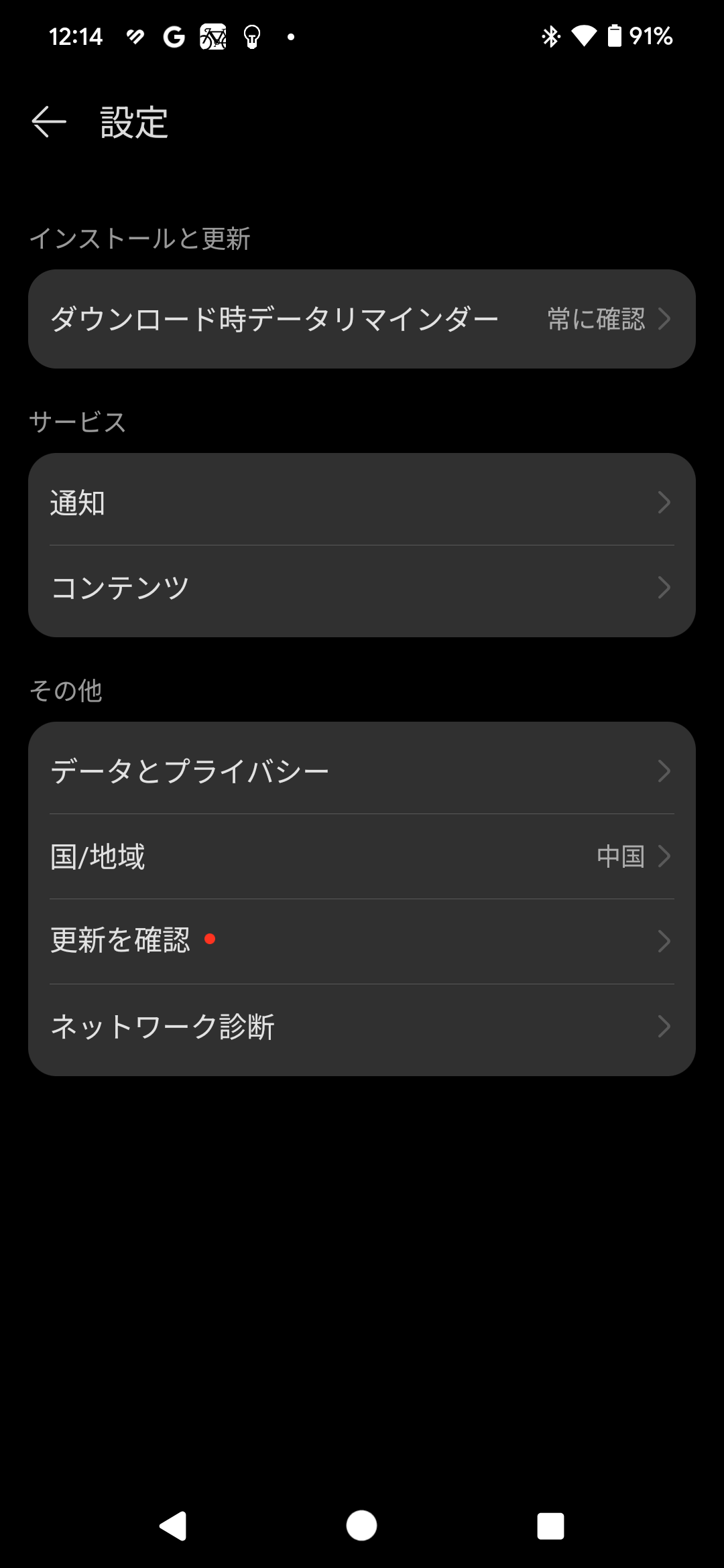Open the 通知 settings entry

point(362,503)
